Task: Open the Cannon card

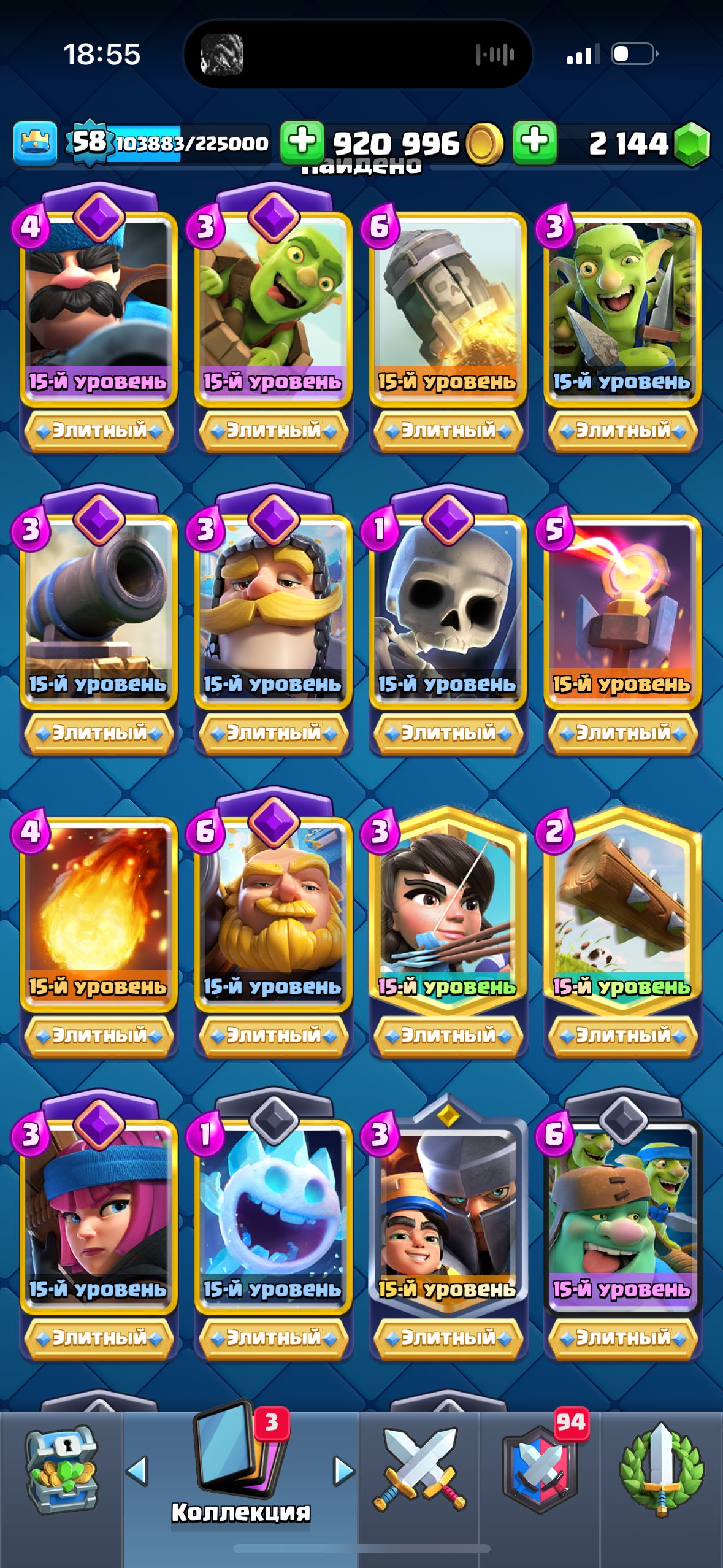Action: click(x=99, y=621)
